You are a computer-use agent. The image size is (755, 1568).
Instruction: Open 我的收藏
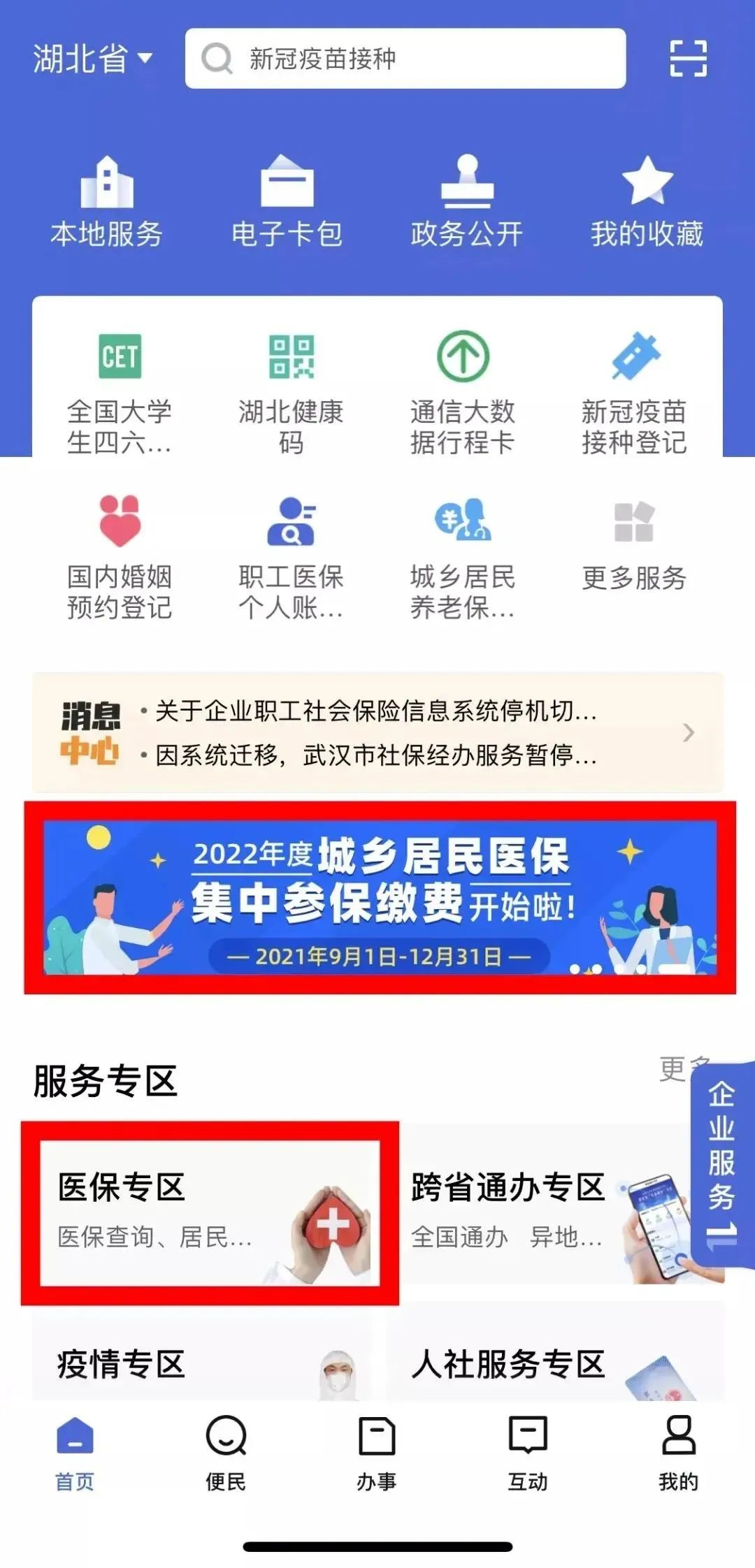click(647, 203)
